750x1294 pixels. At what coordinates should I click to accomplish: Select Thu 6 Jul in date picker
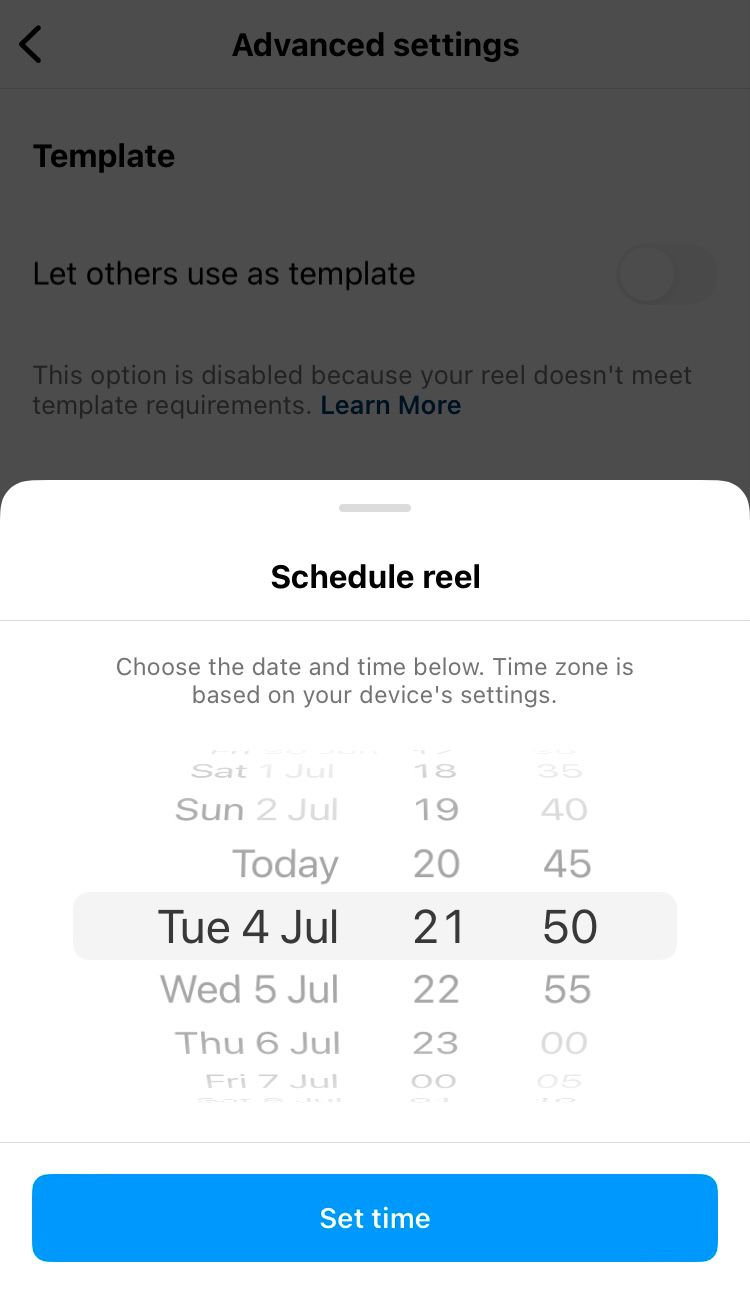[x=258, y=1043]
